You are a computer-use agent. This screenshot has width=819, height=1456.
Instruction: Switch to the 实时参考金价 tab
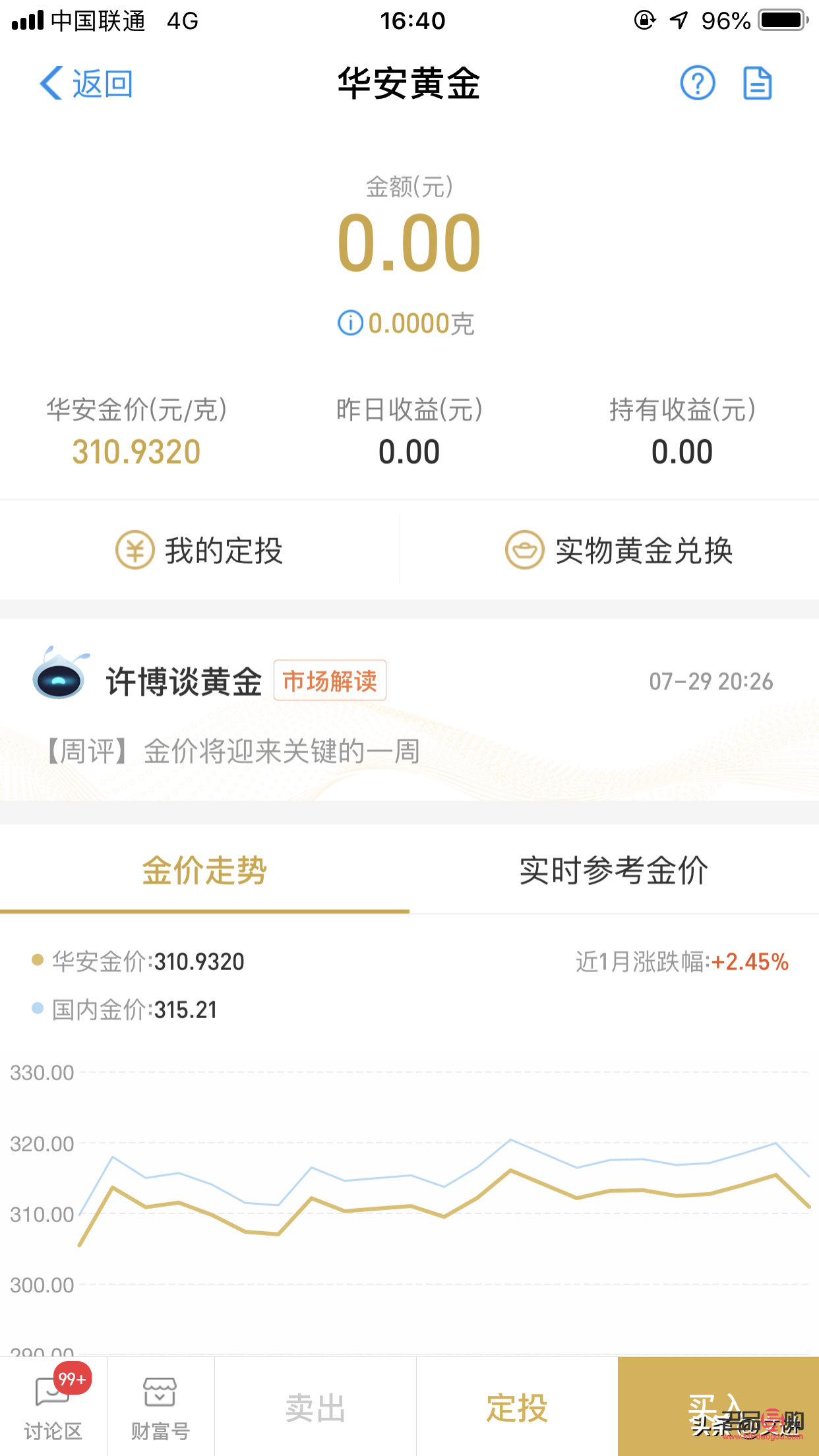pos(613,870)
